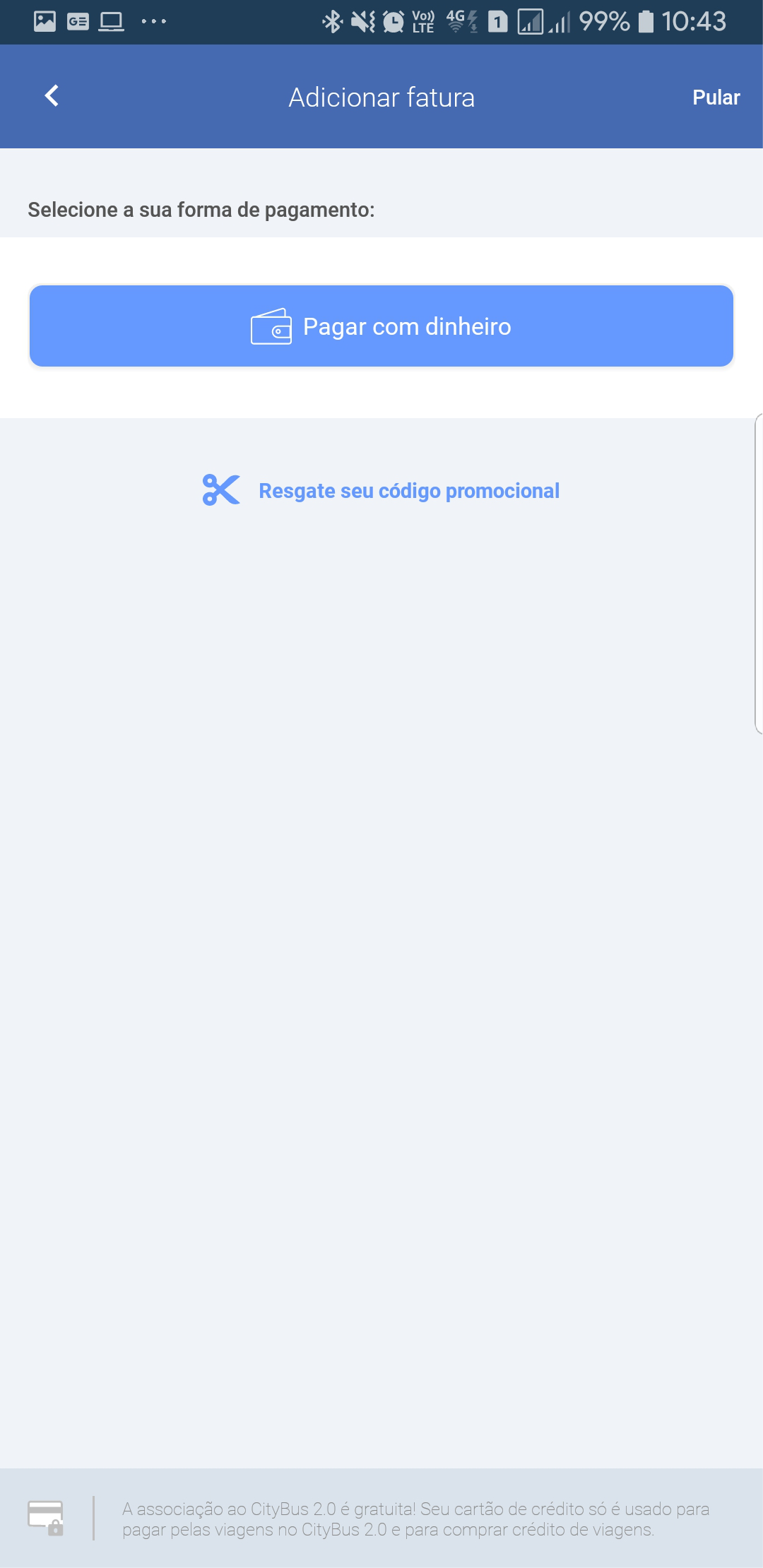The width and height of the screenshot is (763, 1568).
Task: Select Pagar com dinheiro
Action: [x=381, y=326]
